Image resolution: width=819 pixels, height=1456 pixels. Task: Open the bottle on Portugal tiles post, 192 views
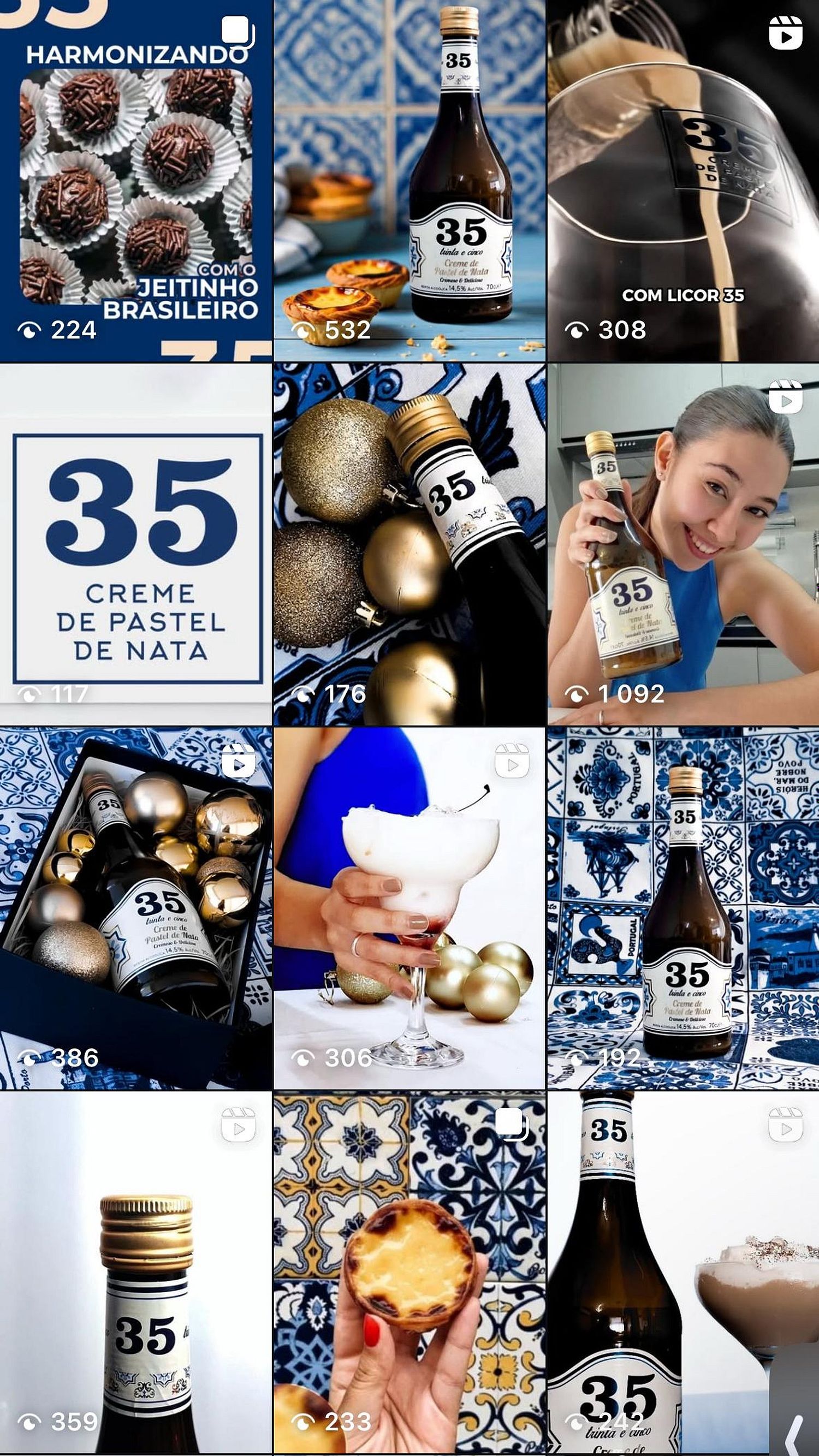click(683, 908)
